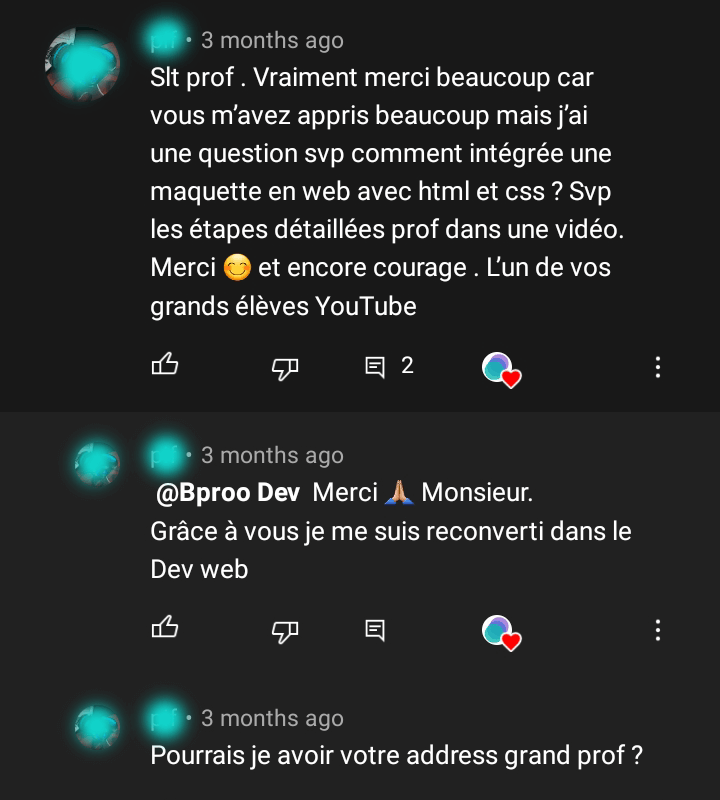Dislike the '@Bproo Dev Merci' reply
This screenshot has width=720, height=800.
285,631
